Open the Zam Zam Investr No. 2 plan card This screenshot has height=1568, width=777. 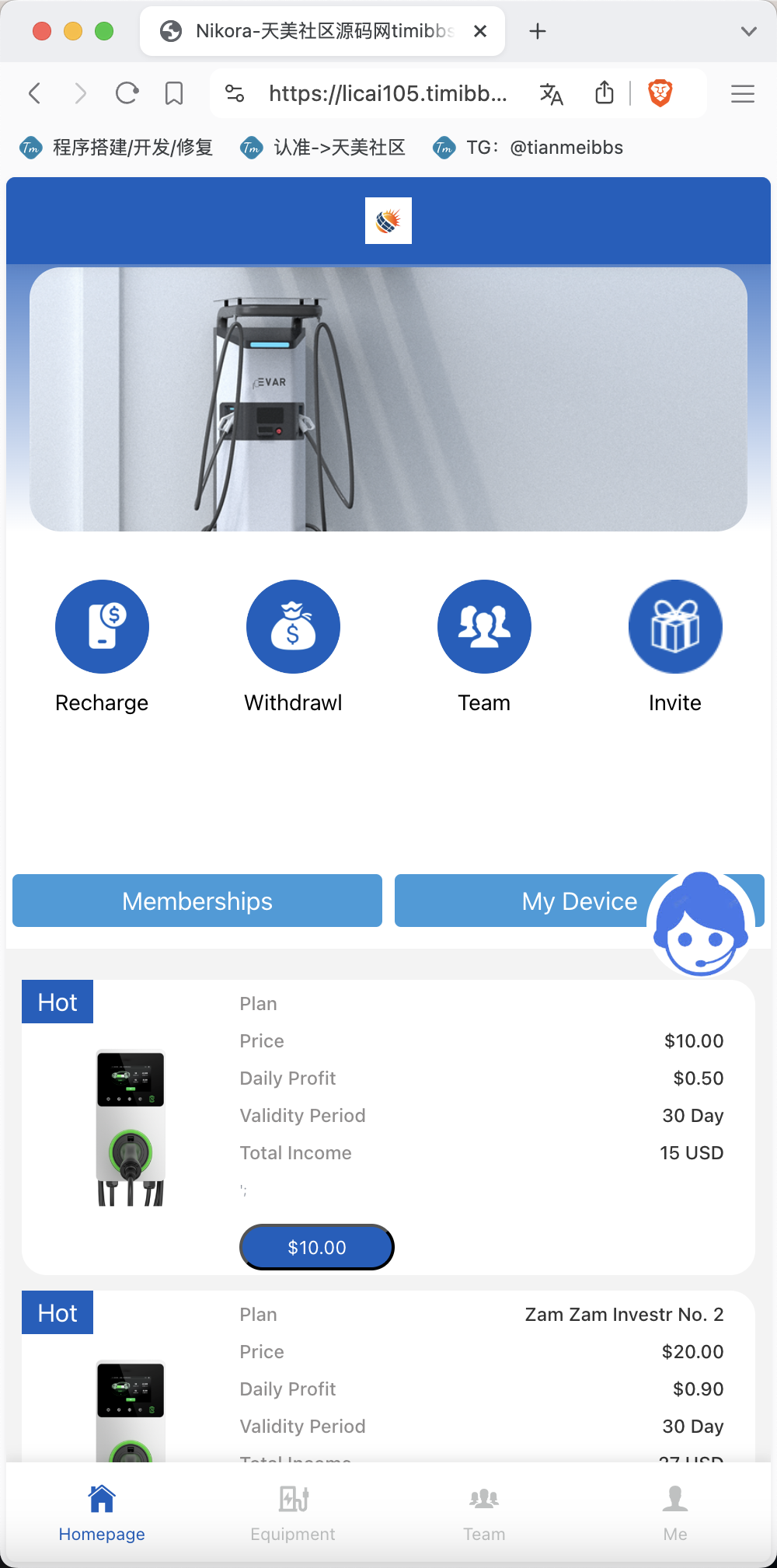388,1376
